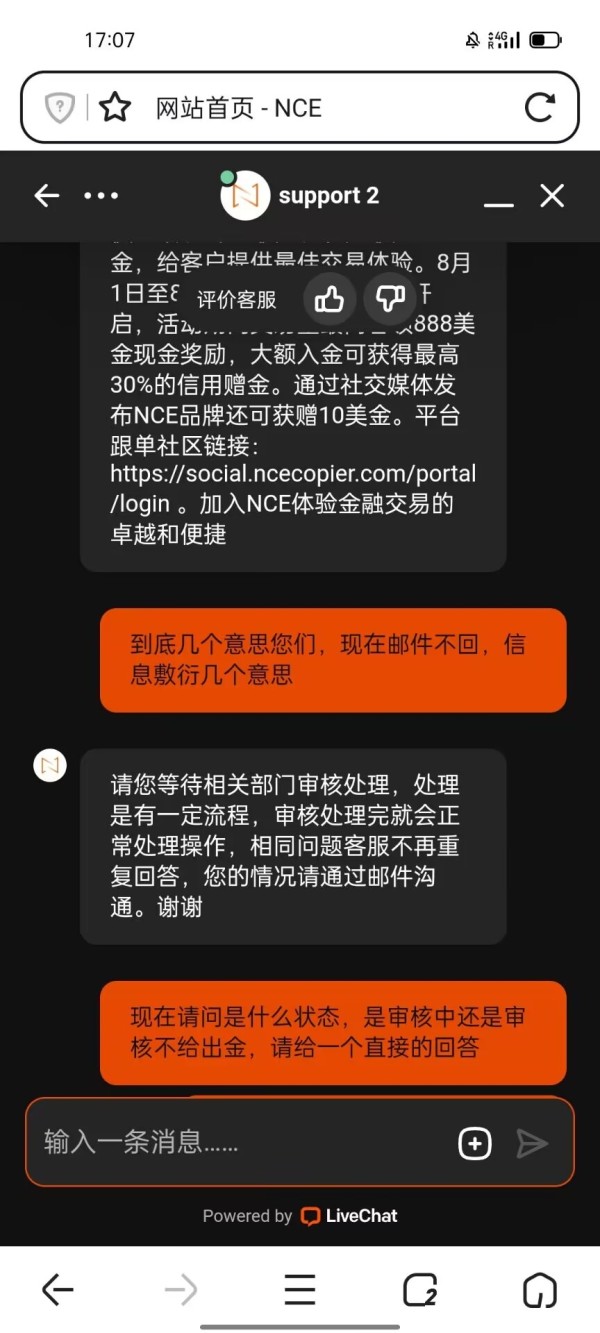Screen dimensions: 600x1333
Task: Open the browser hamburger menu
Action: click(x=300, y=1290)
